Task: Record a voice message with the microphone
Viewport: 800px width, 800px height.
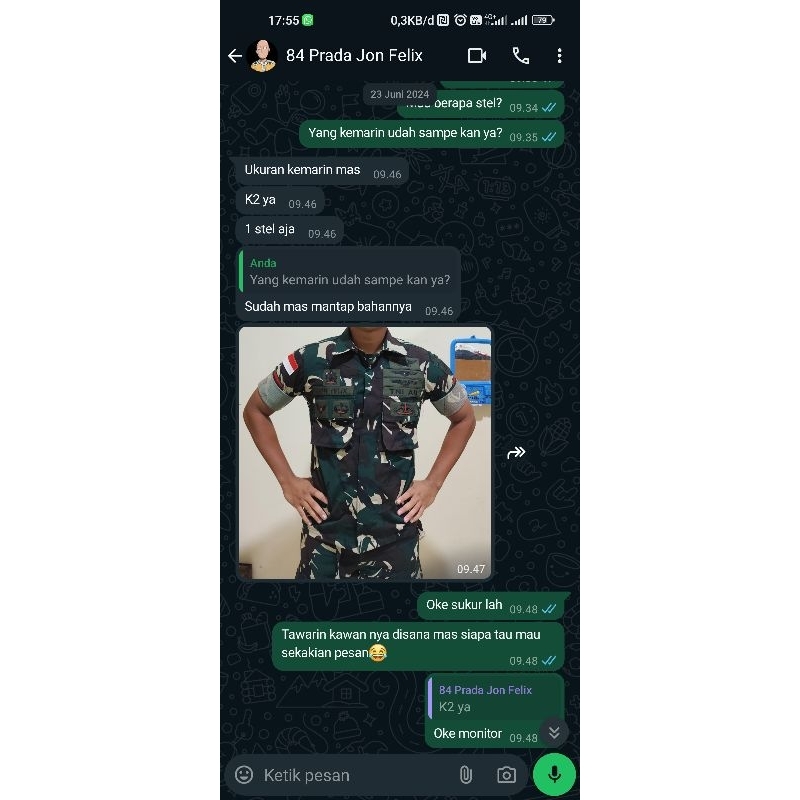Action: click(554, 775)
